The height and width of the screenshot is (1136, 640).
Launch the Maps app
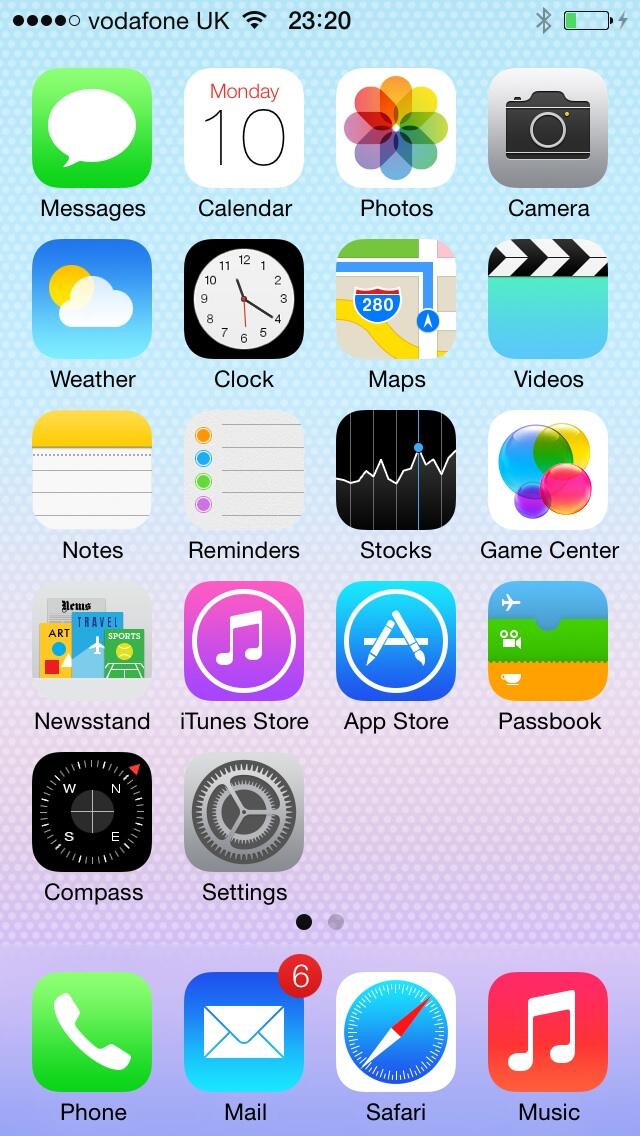(396, 299)
